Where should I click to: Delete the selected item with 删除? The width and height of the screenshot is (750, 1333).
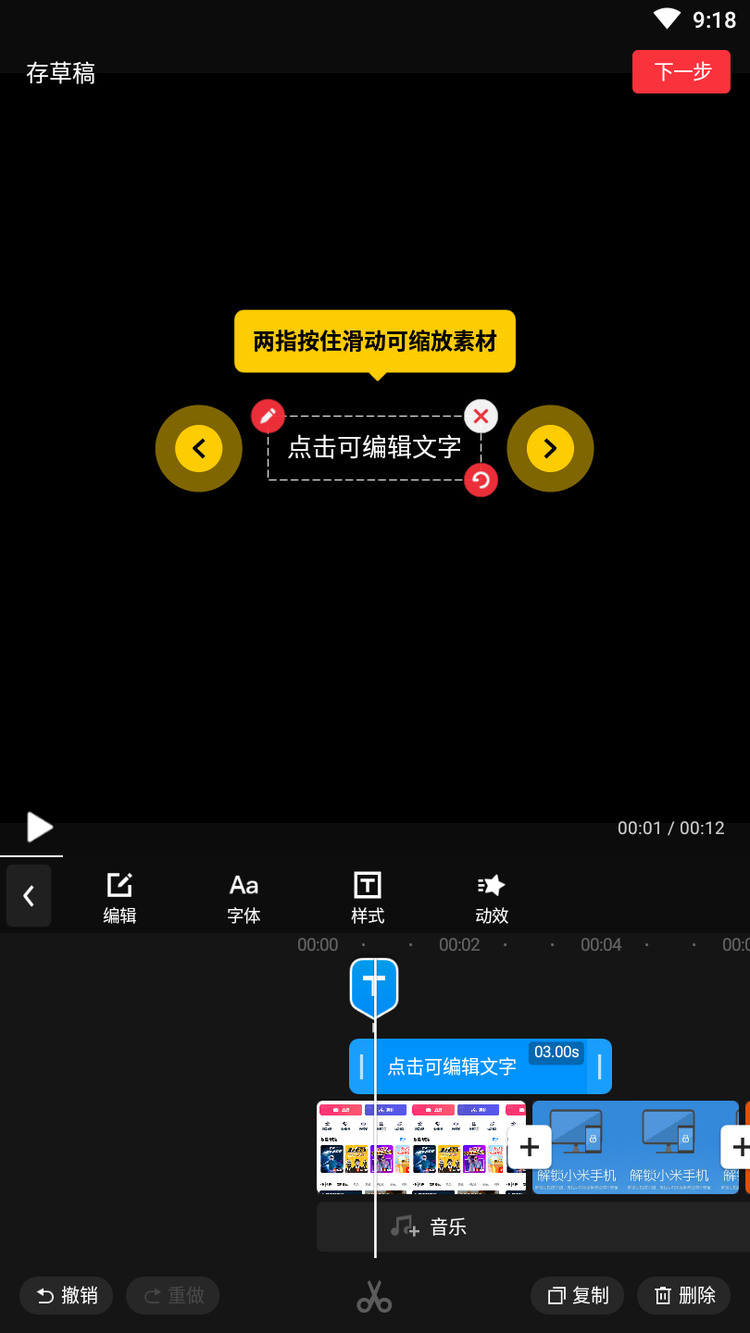[x=685, y=1296]
